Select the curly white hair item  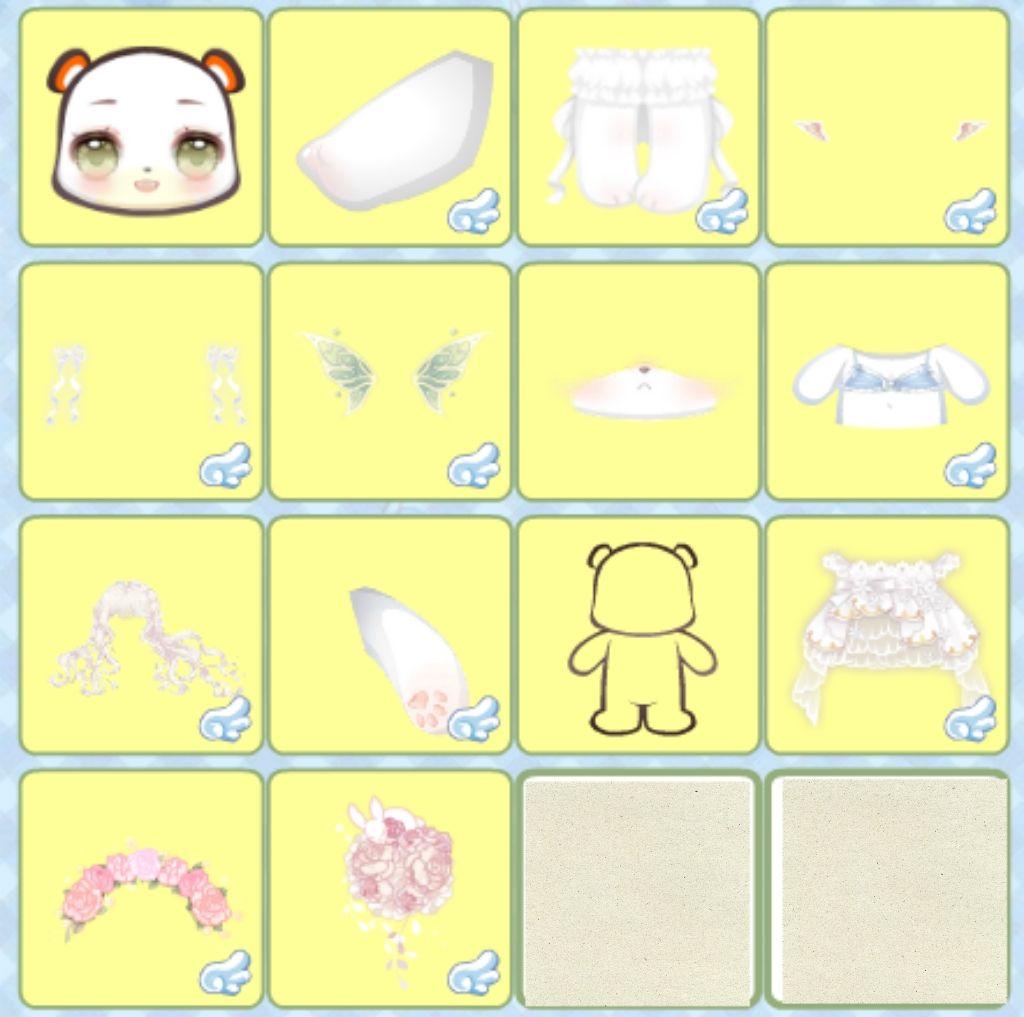pyautogui.click(x=141, y=635)
